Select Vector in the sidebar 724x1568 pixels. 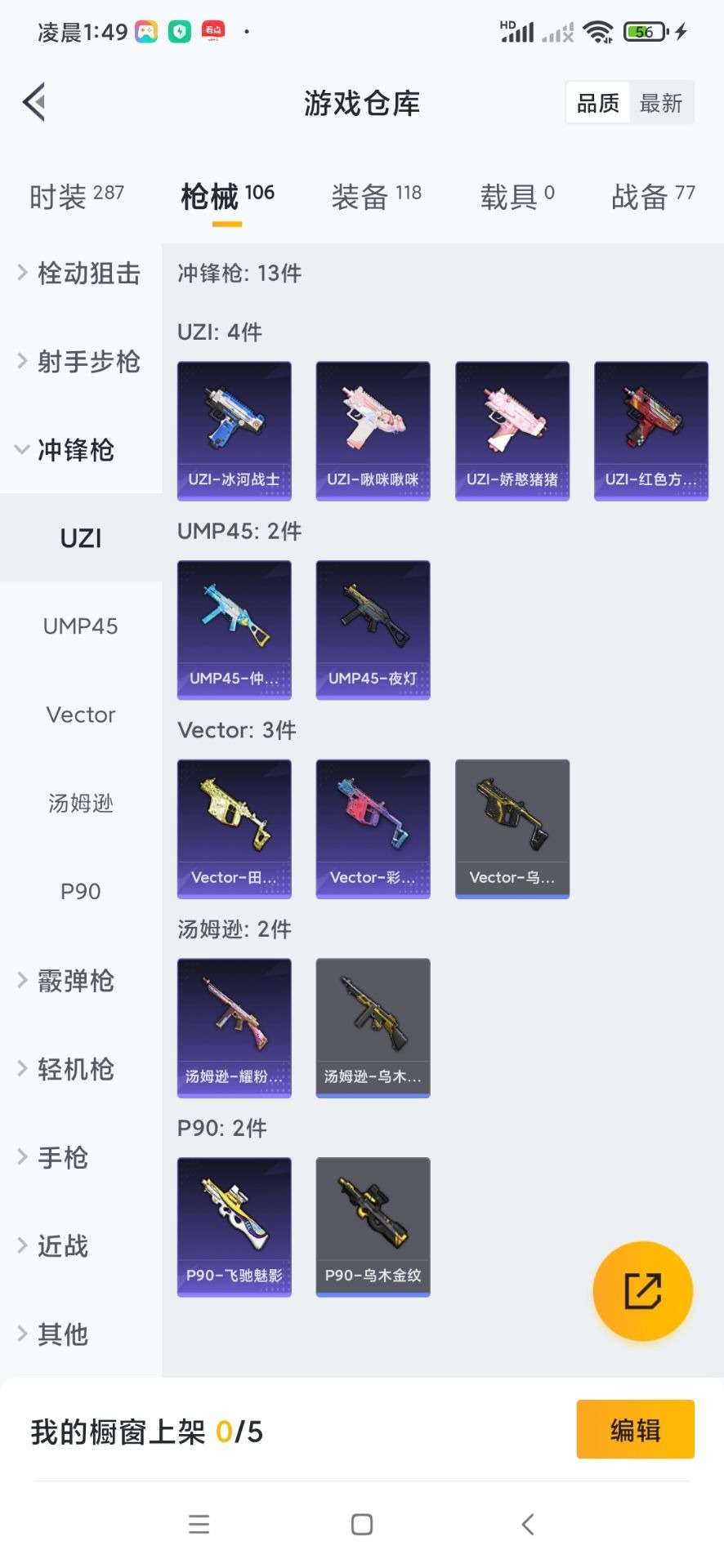pyautogui.click(x=80, y=715)
